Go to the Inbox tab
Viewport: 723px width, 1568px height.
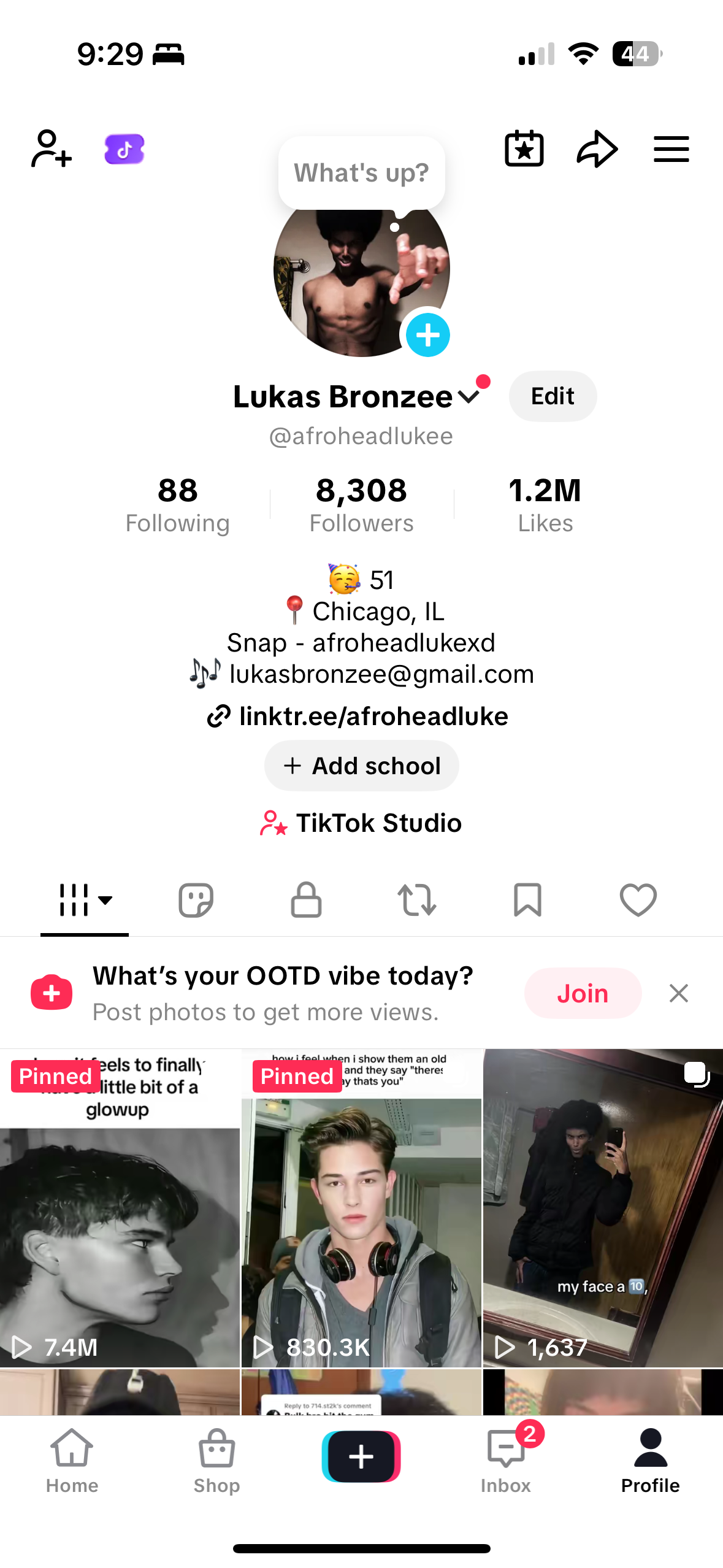click(x=506, y=1461)
